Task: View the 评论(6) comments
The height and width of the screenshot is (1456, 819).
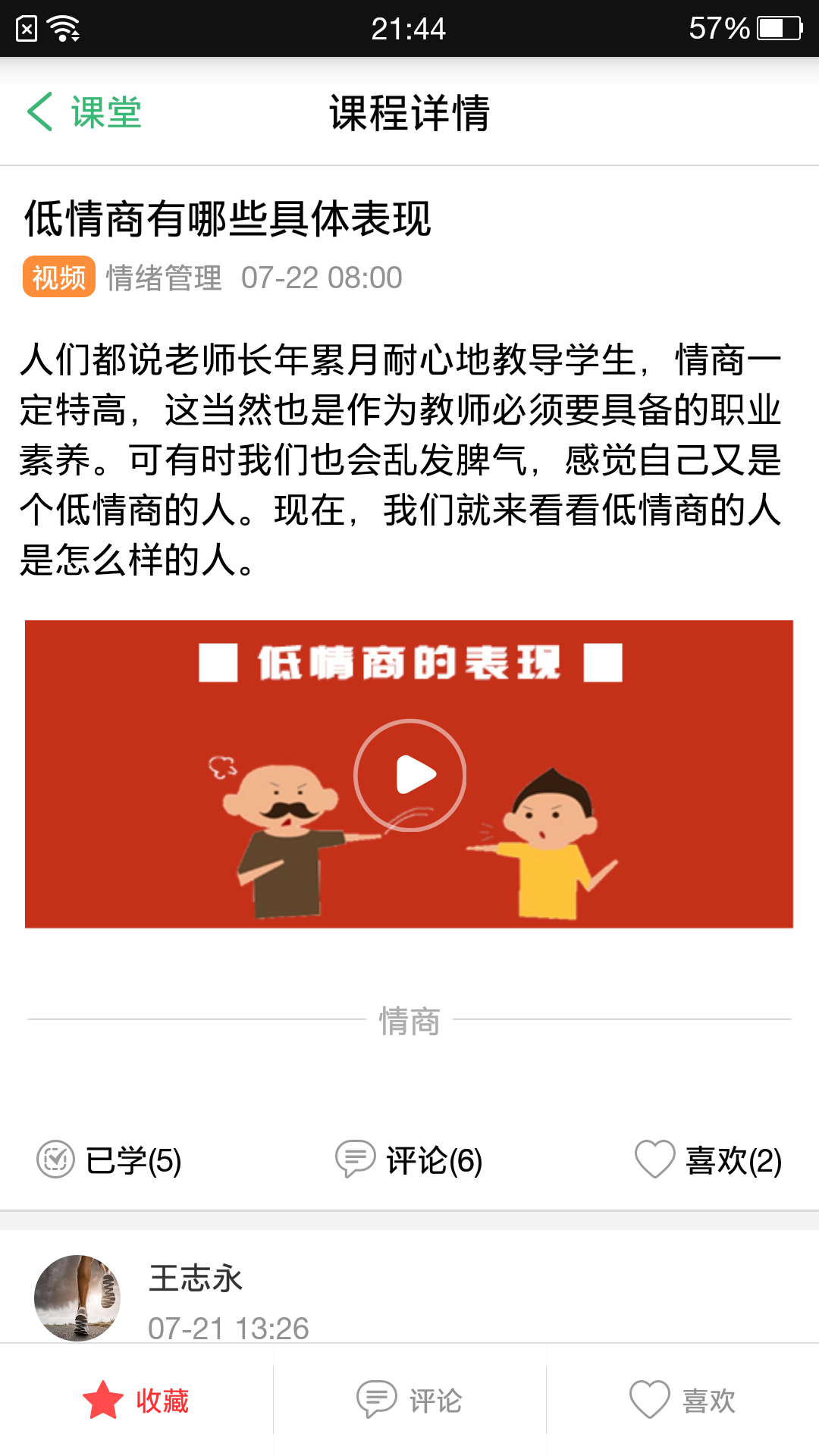Action: click(x=409, y=1160)
